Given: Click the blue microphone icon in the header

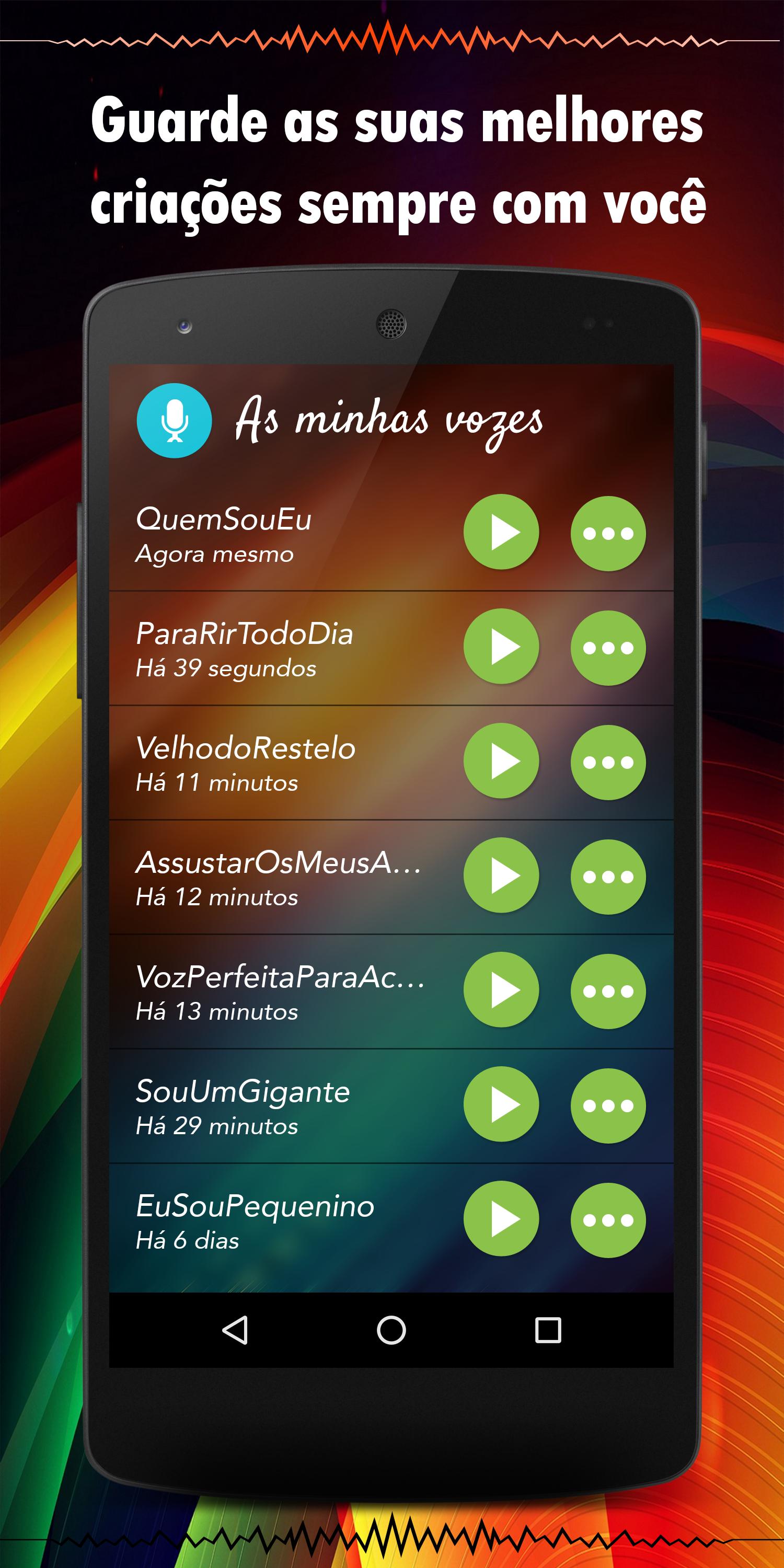Looking at the screenshot, I should coord(176,420).
